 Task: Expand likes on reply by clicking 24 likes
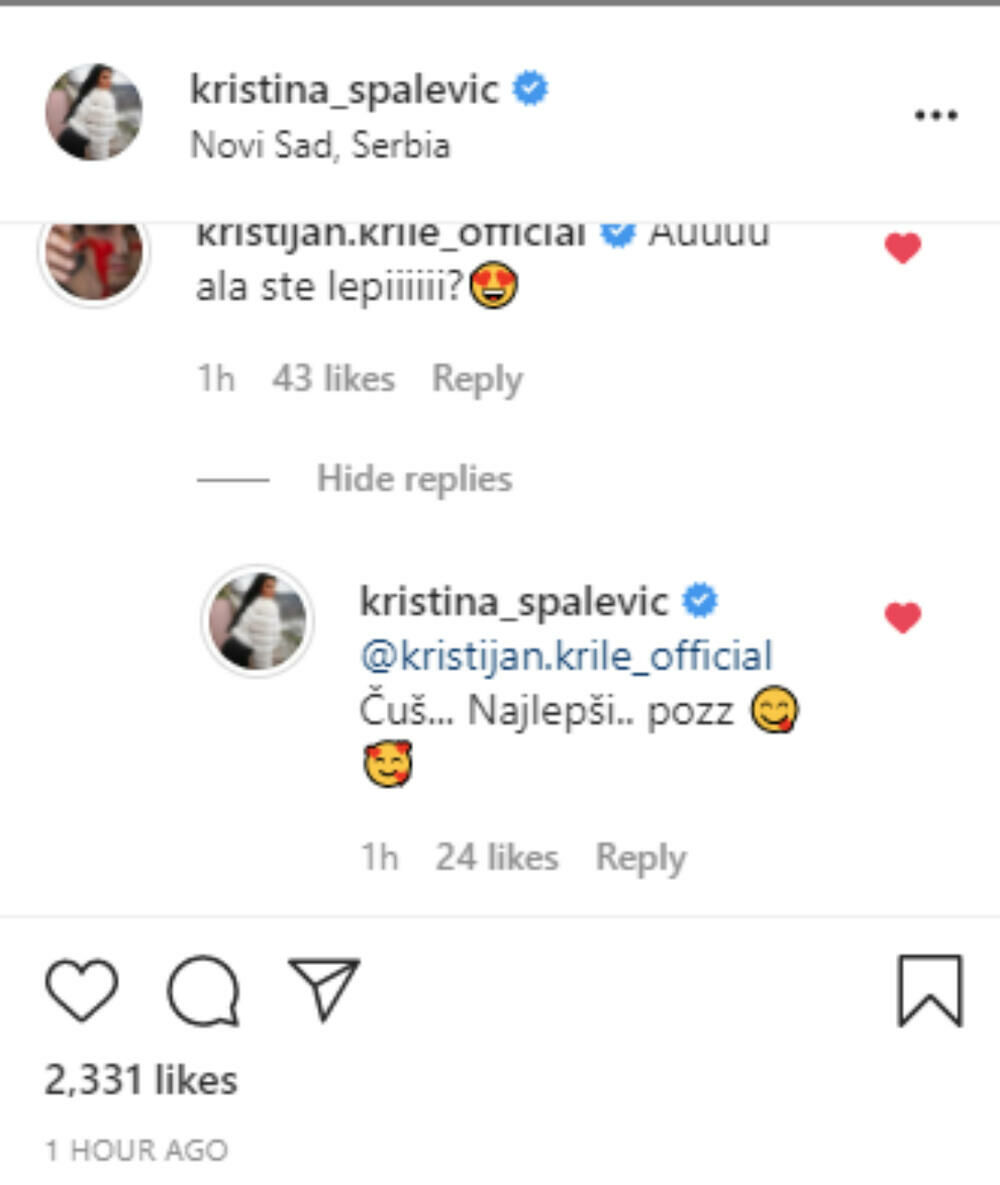497,857
